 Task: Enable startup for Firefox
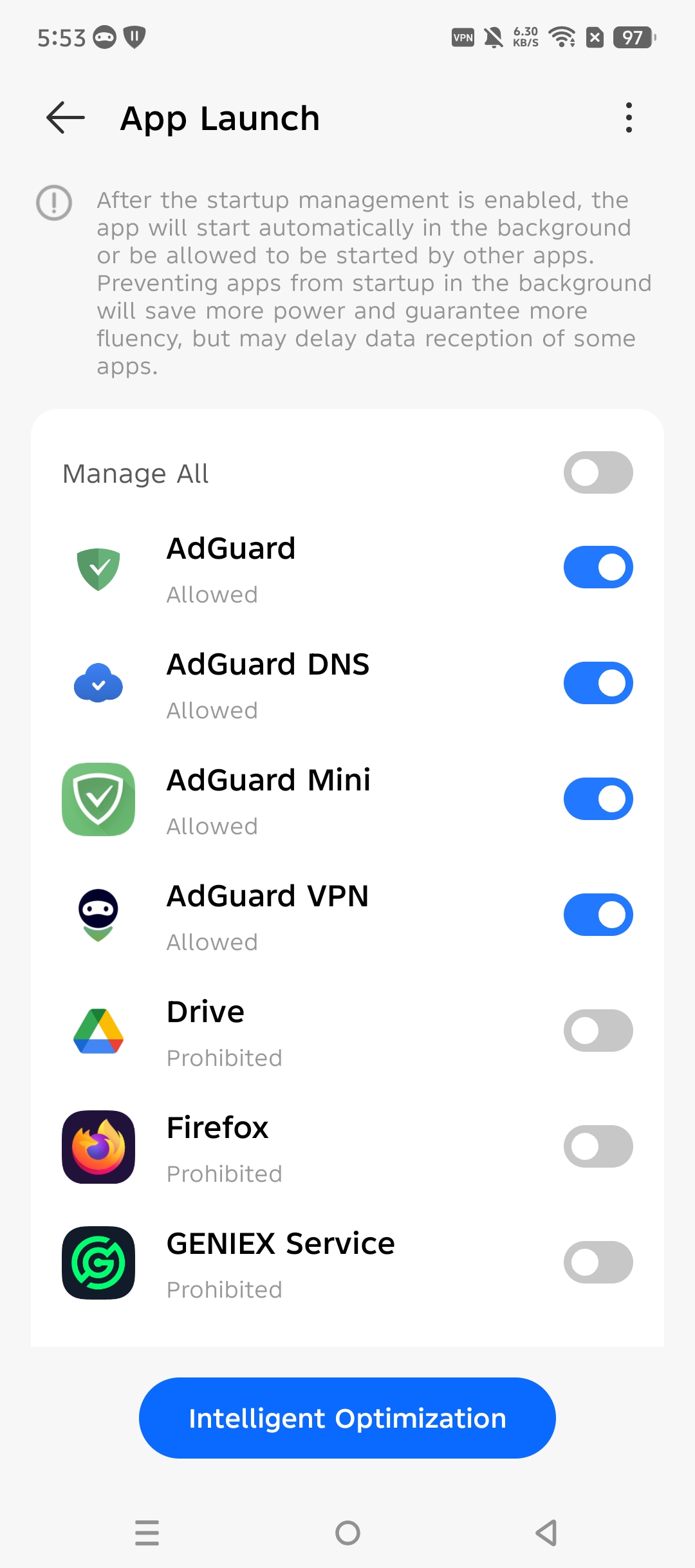tap(598, 1146)
